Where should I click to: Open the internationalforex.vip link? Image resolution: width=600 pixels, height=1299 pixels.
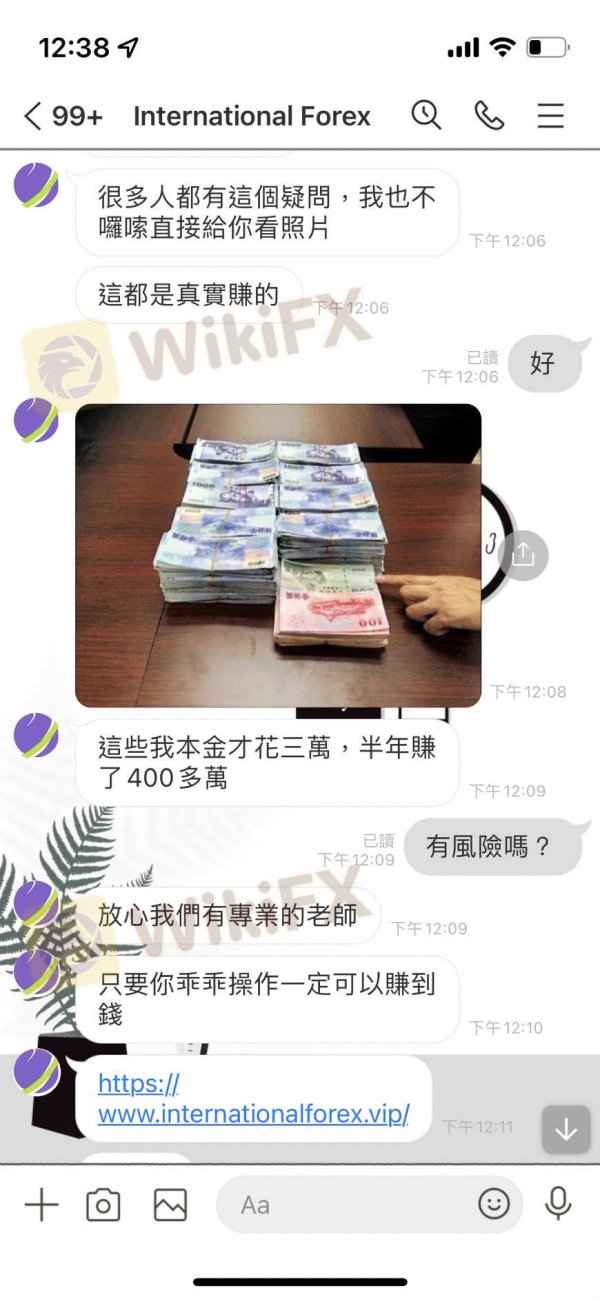click(x=253, y=1099)
